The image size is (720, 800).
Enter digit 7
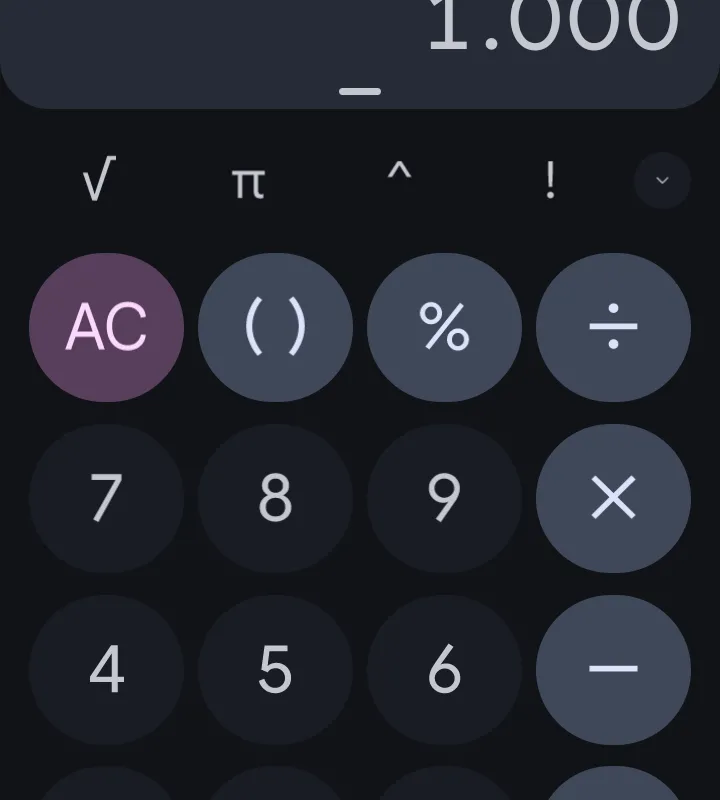(x=106, y=498)
